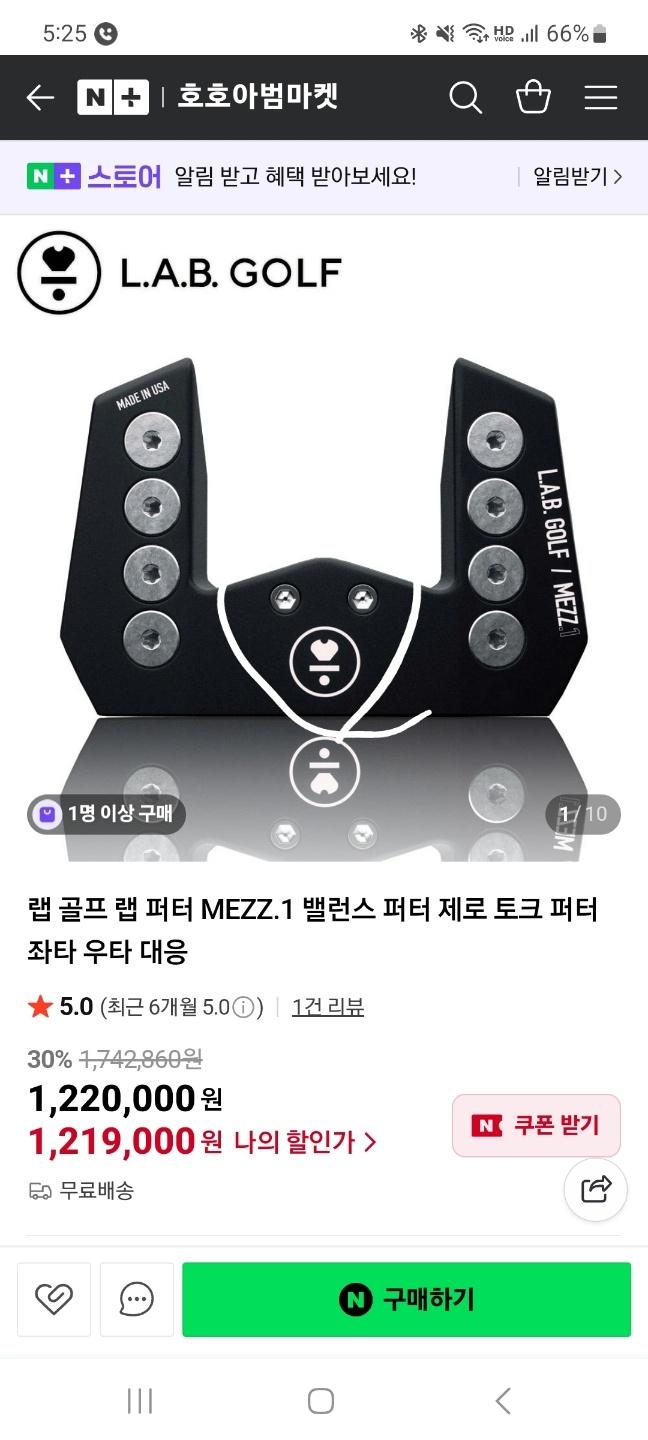Open the system recent apps button
This screenshot has height=1440, width=648.
pos(140,1400)
